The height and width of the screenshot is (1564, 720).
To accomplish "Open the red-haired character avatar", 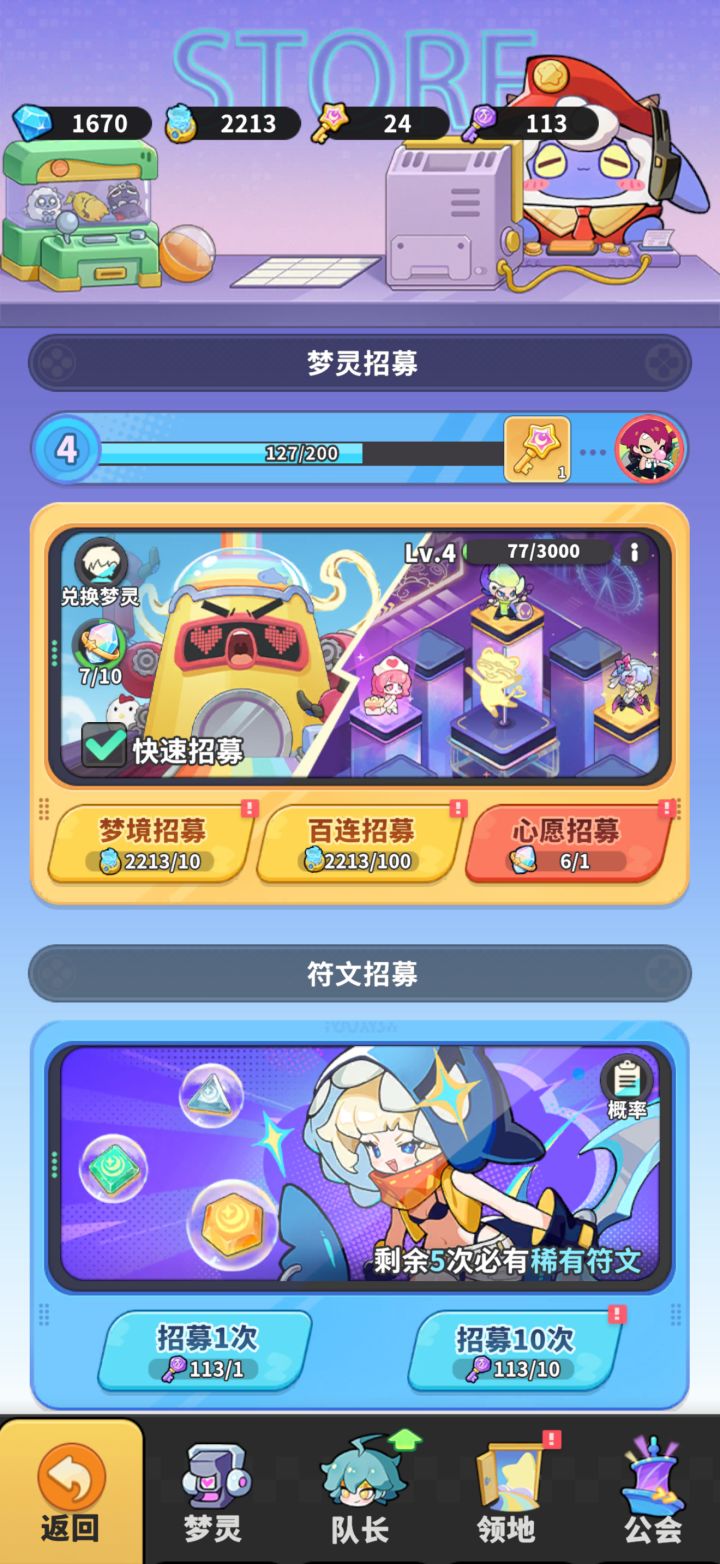I will tap(646, 450).
